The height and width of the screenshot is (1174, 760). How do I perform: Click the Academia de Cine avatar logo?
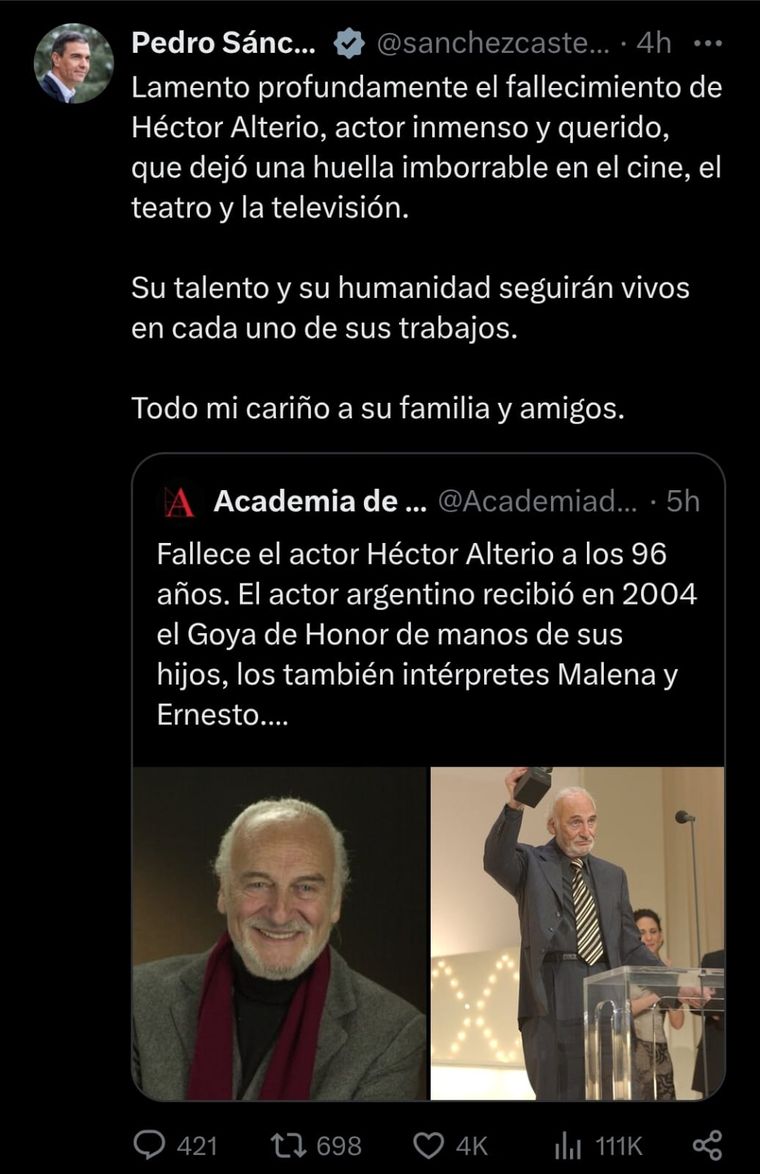(178, 502)
